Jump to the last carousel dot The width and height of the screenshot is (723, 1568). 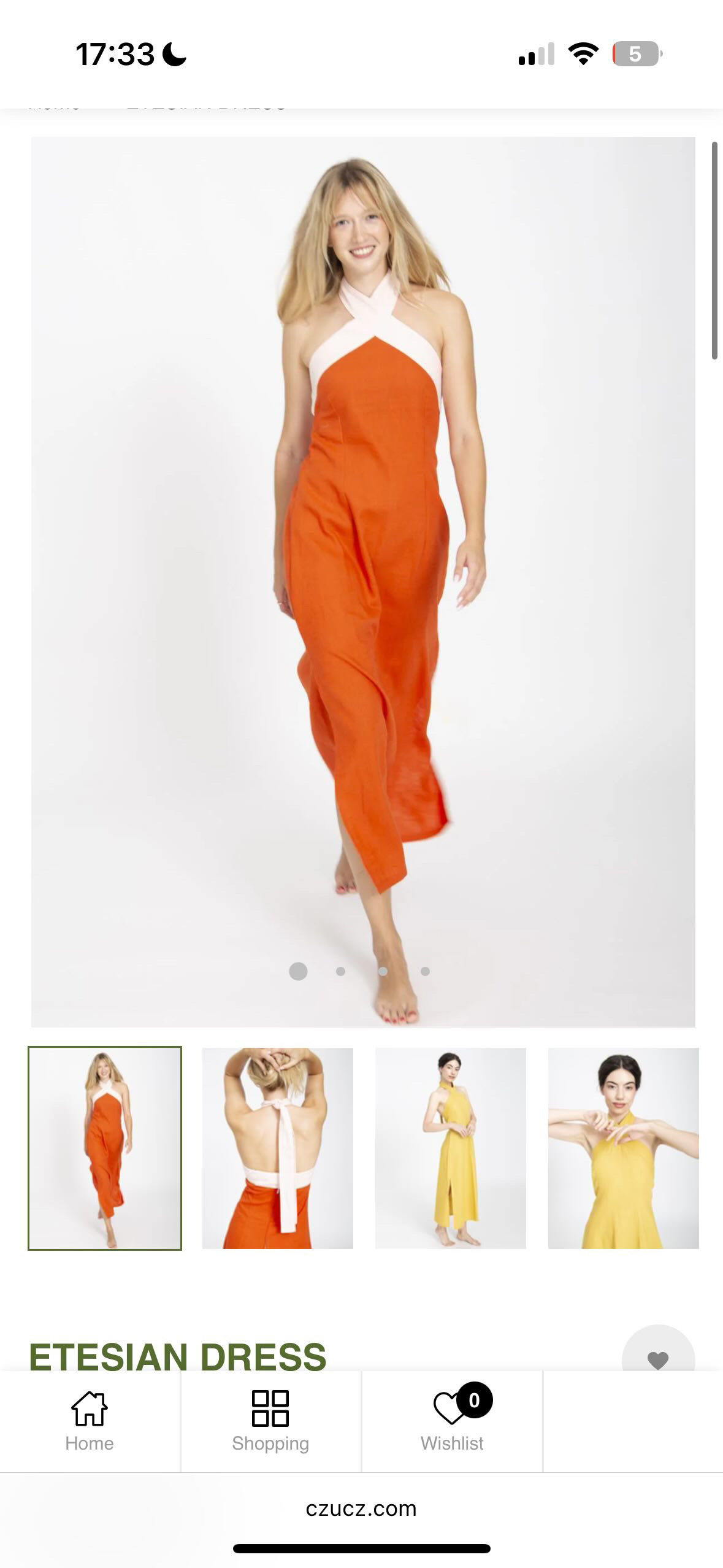click(x=425, y=971)
